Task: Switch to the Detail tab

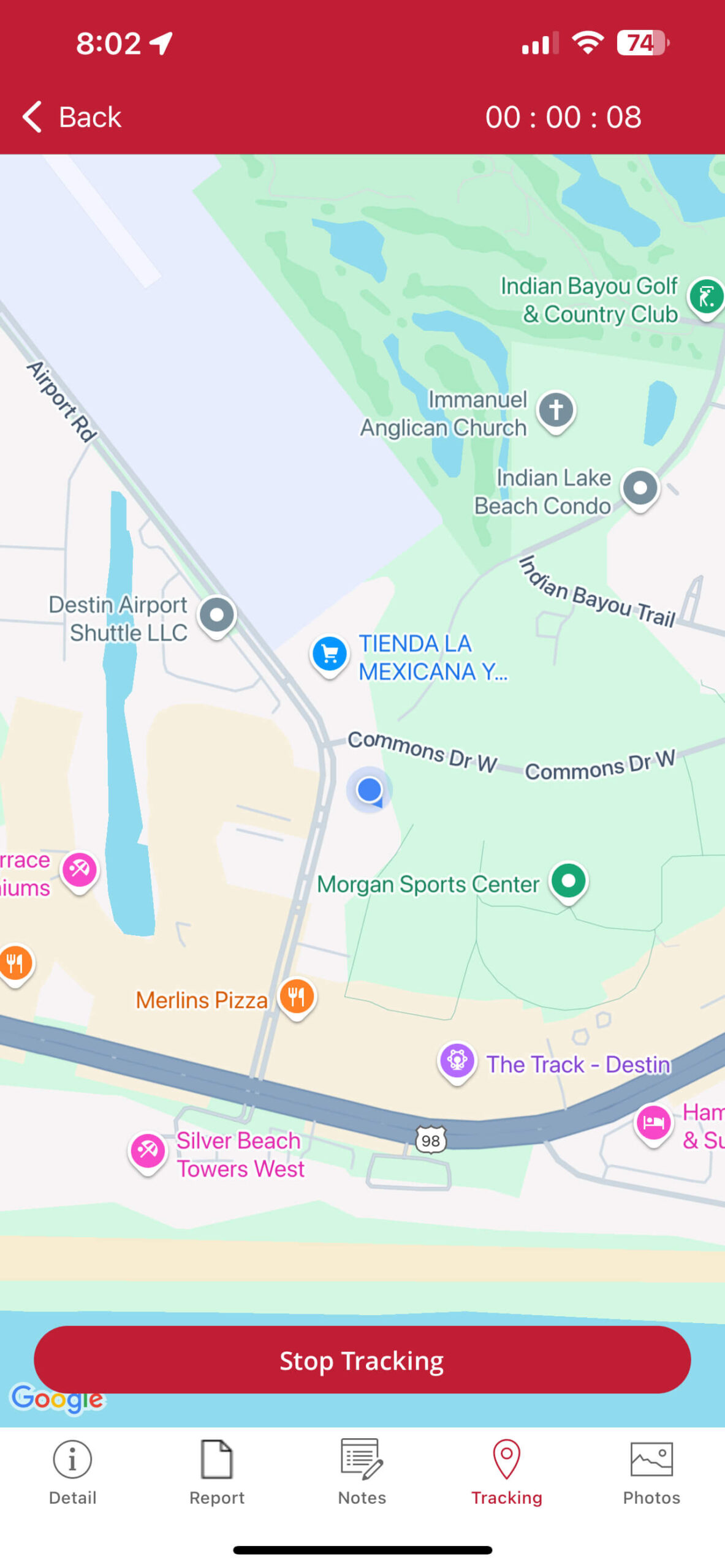Action: point(72,1471)
